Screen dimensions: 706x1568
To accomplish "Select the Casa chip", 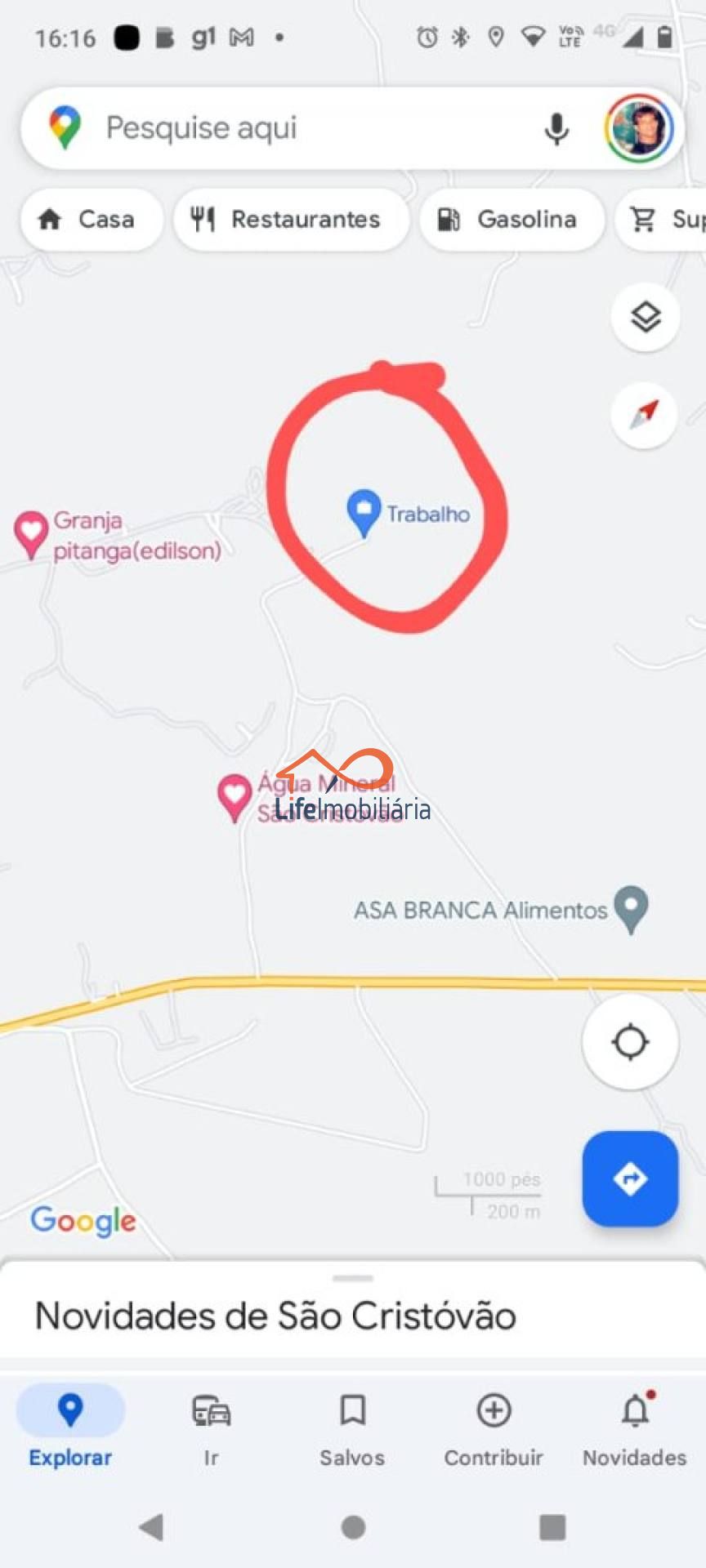I will point(90,219).
